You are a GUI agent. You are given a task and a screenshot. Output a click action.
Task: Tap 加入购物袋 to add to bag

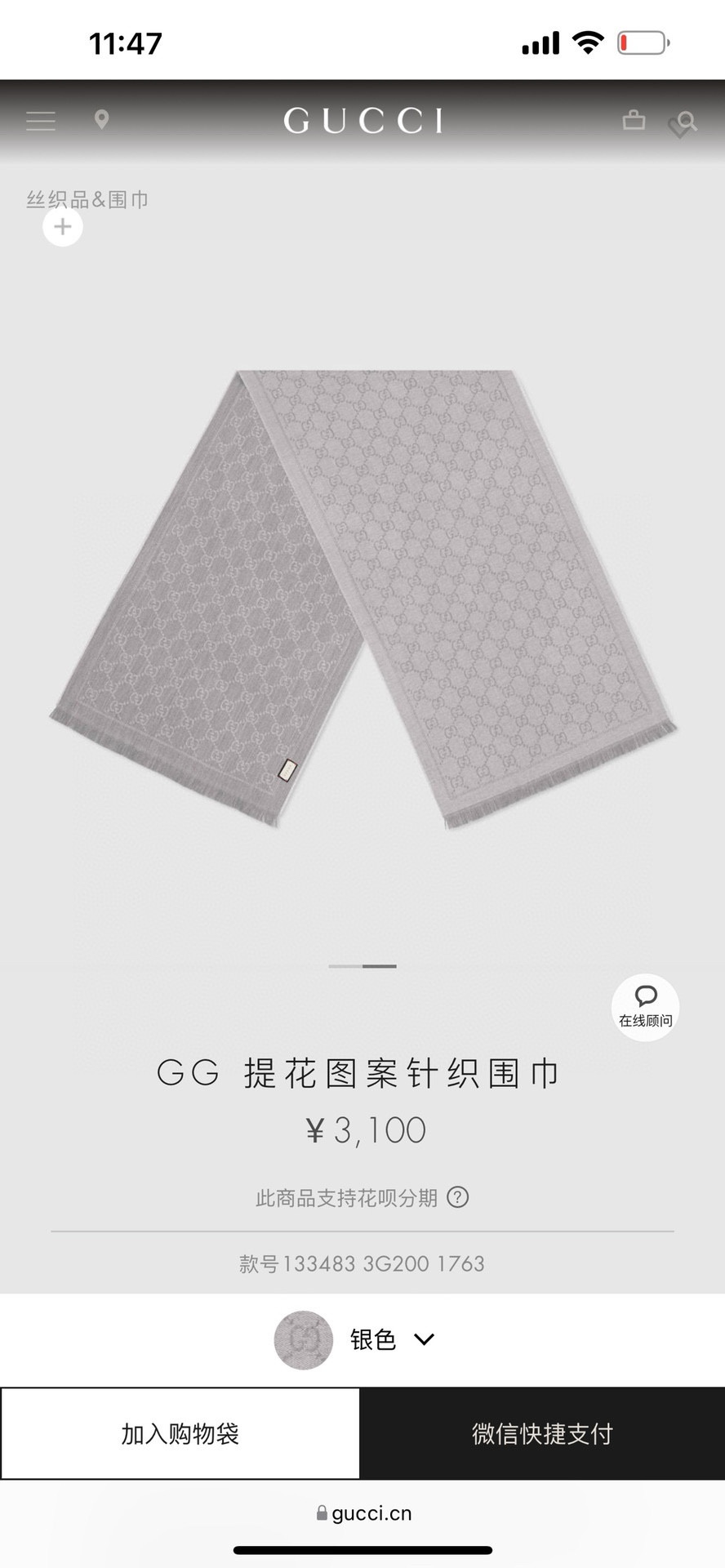coord(180,1433)
